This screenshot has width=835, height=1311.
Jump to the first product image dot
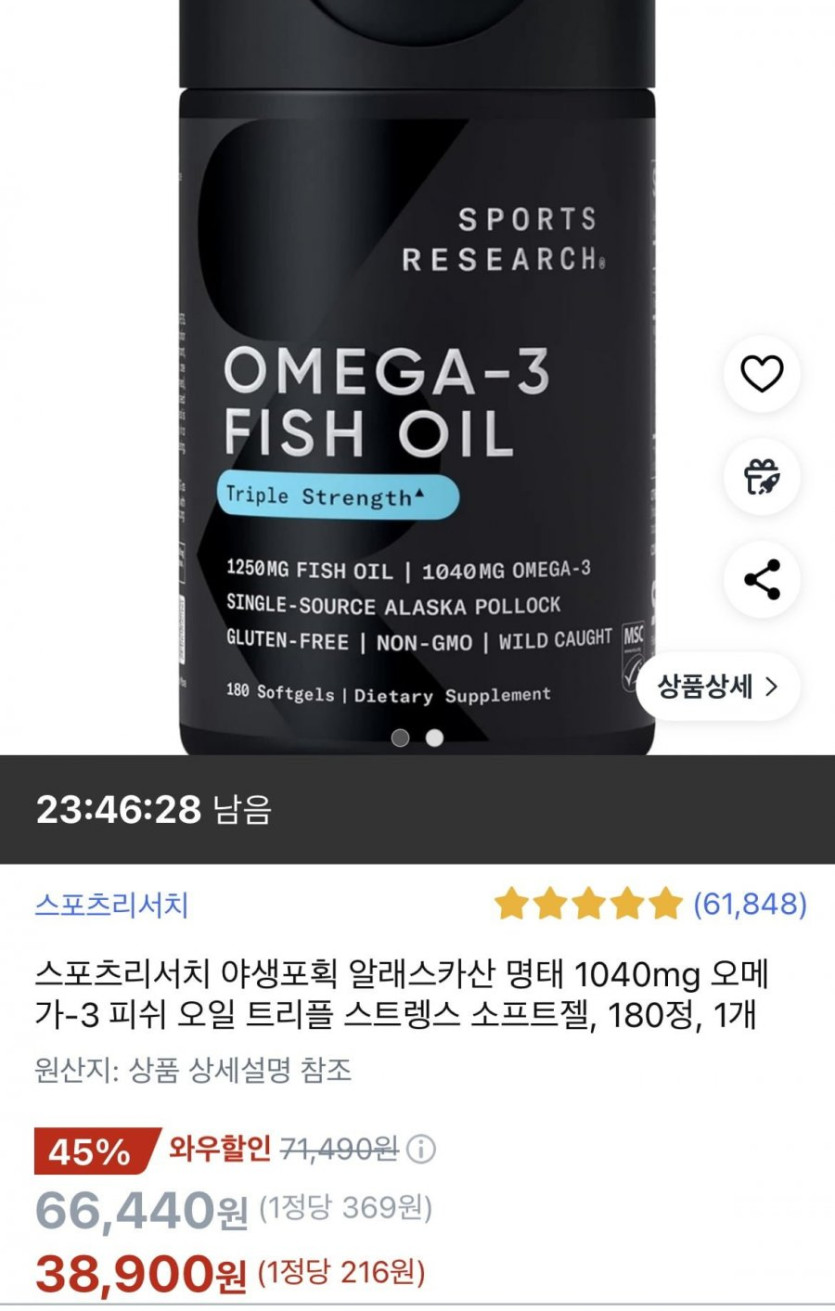(400, 738)
